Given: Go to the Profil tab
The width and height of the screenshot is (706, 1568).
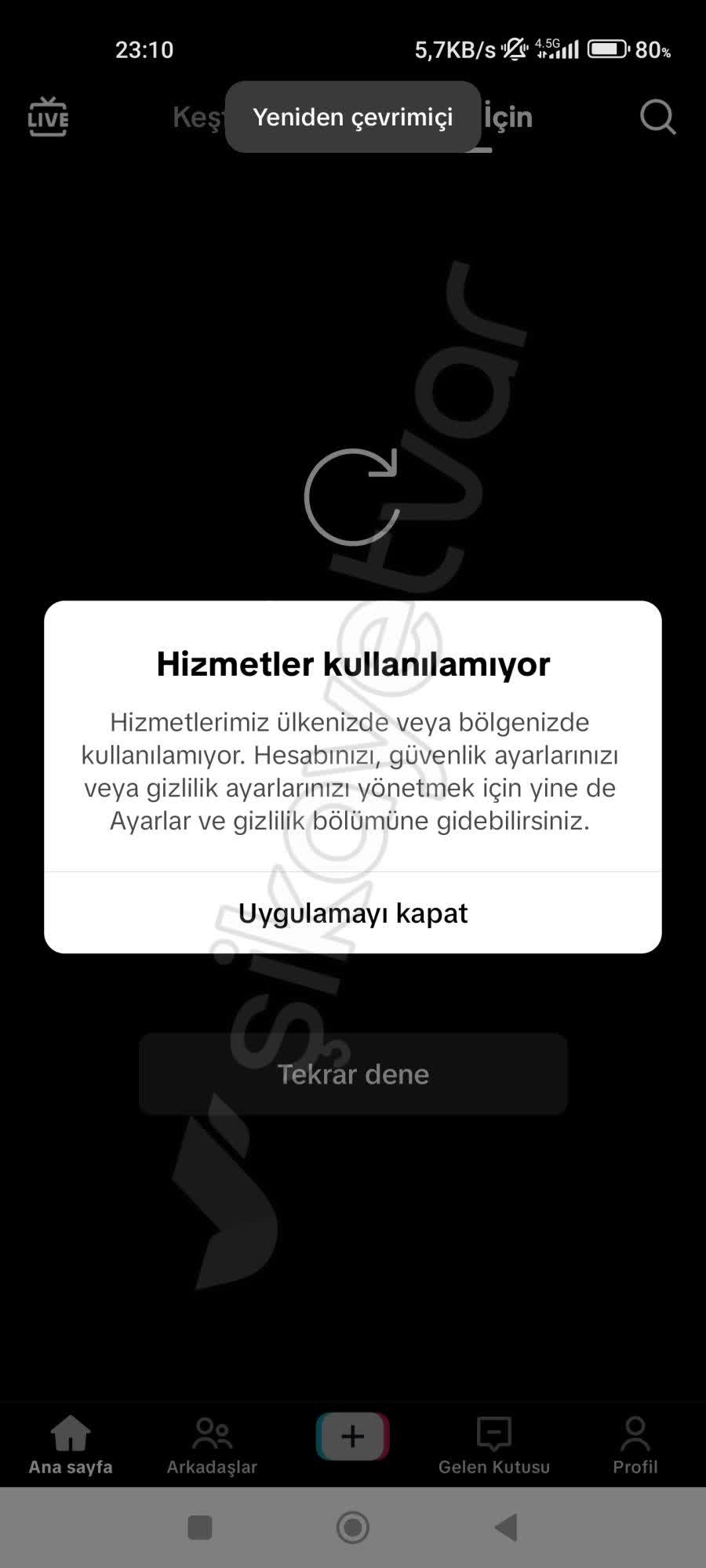Looking at the screenshot, I should click(x=635, y=1444).
